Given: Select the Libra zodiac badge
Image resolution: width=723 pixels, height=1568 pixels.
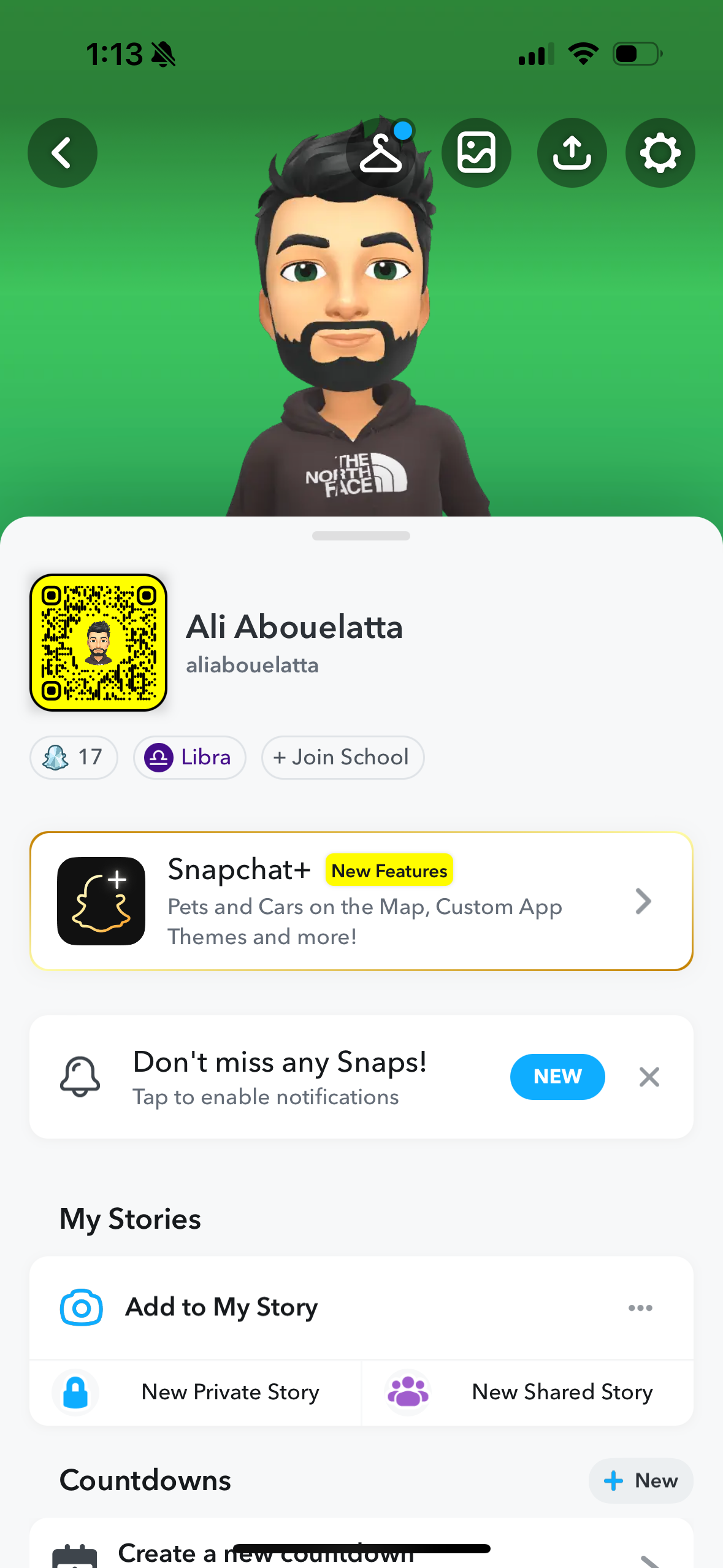Looking at the screenshot, I should coord(189,758).
